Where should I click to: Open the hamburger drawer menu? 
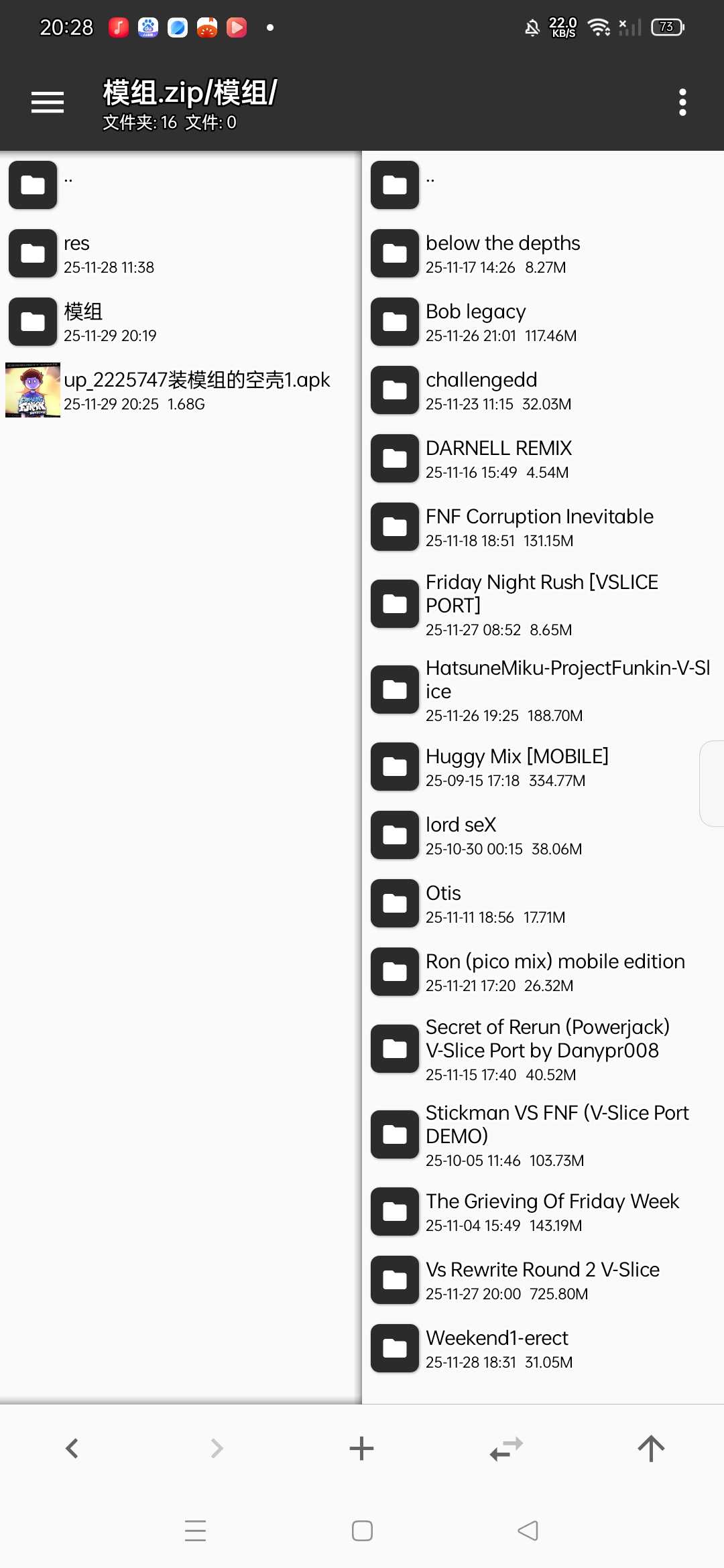tap(47, 102)
